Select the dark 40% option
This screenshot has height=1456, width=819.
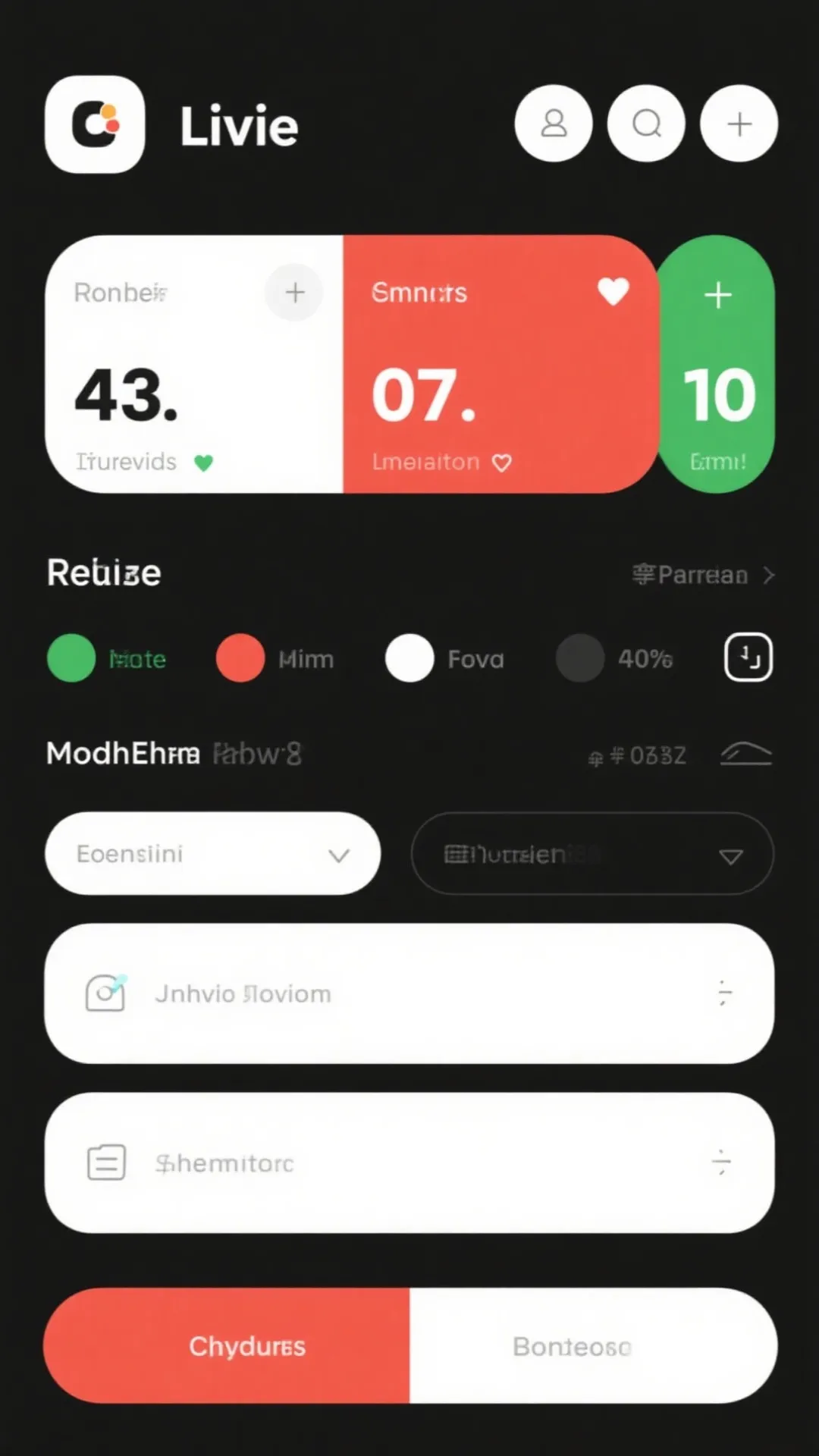click(580, 658)
